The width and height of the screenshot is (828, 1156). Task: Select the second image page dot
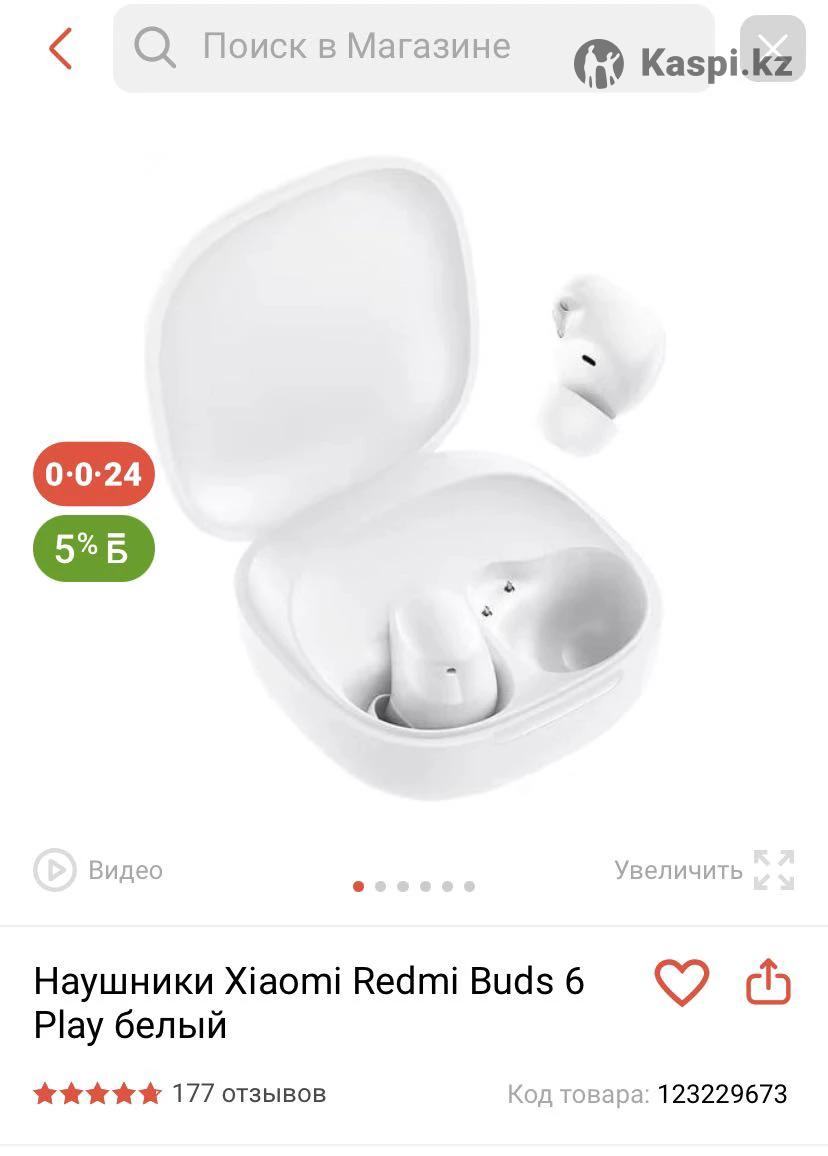tap(381, 886)
